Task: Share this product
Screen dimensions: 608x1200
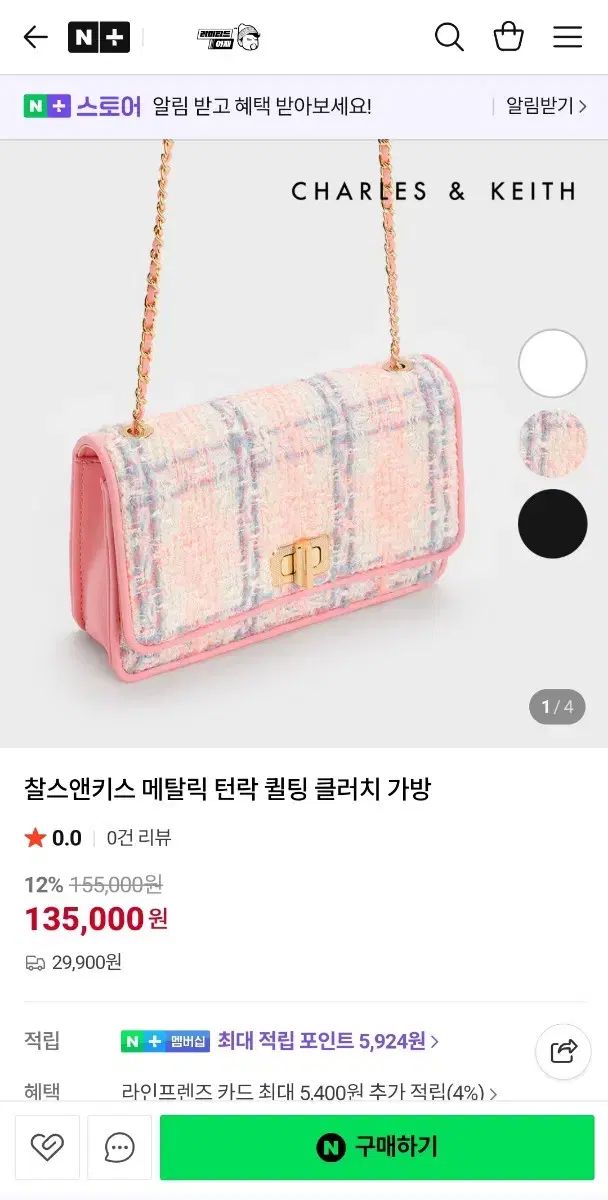Action: coord(563,1051)
